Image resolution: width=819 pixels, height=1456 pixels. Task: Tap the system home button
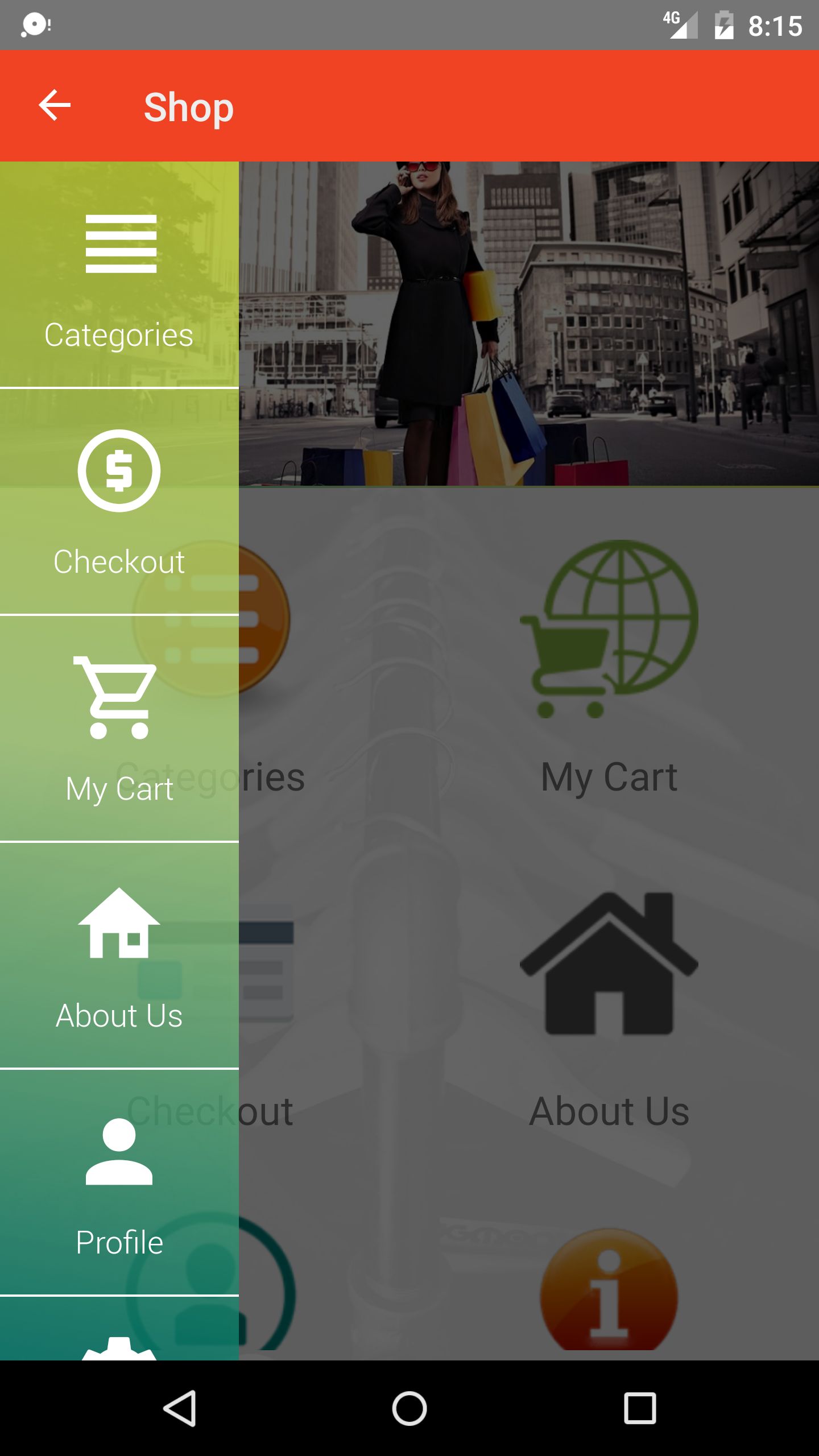coord(409,1408)
